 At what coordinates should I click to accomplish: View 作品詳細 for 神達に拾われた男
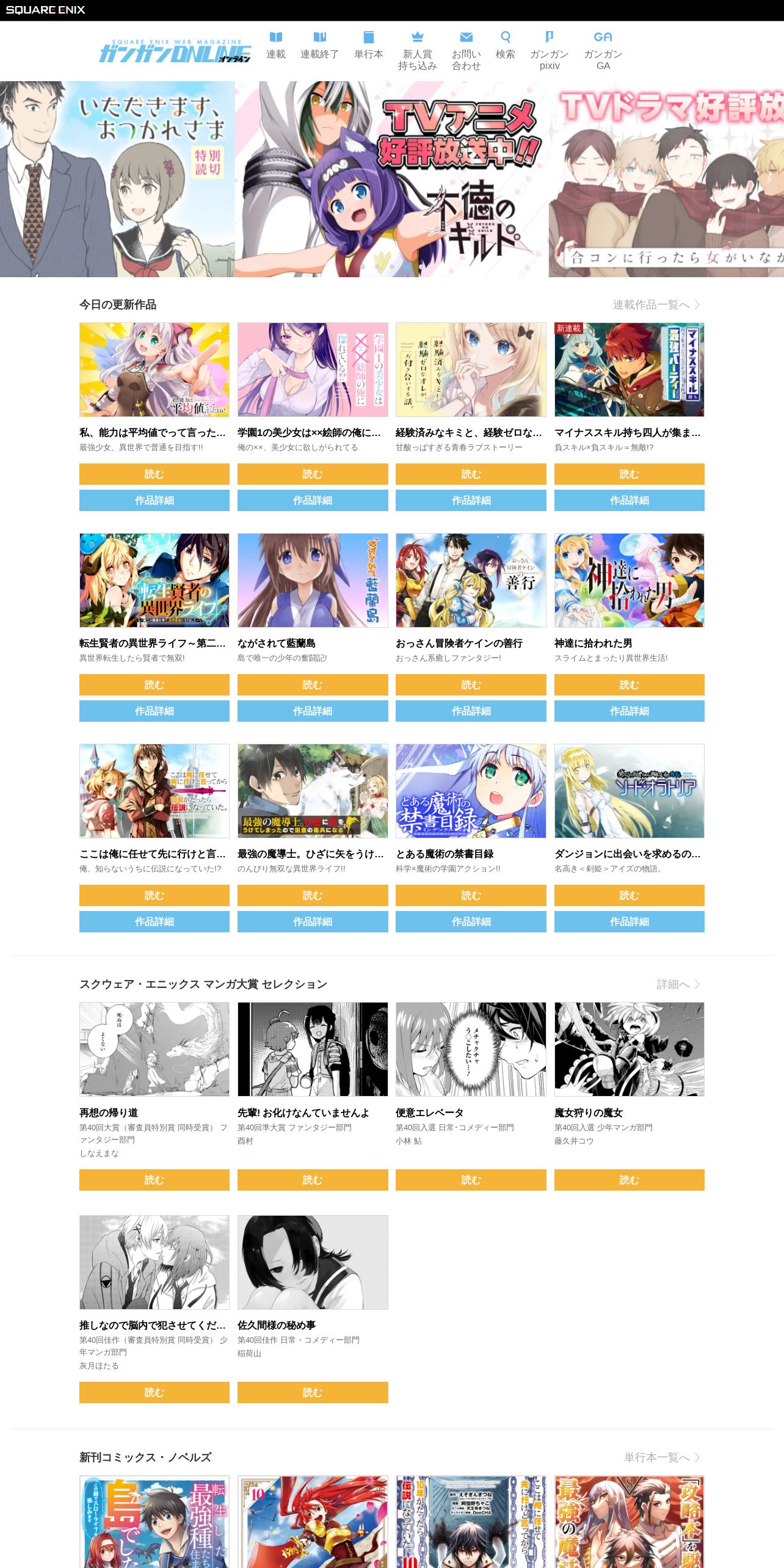tap(630, 711)
